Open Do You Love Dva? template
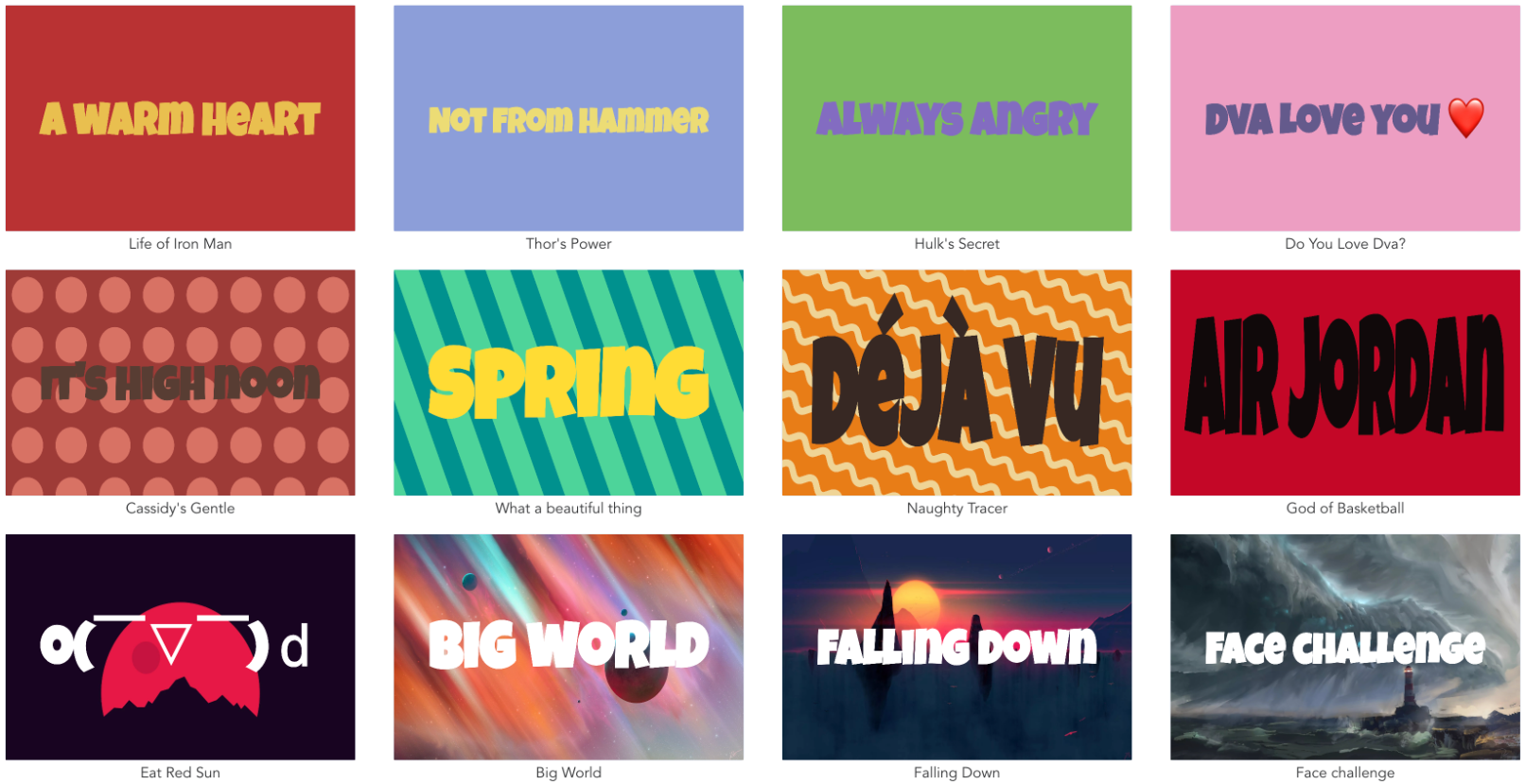This screenshot has height=784, width=1525. tap(1344, 118)
